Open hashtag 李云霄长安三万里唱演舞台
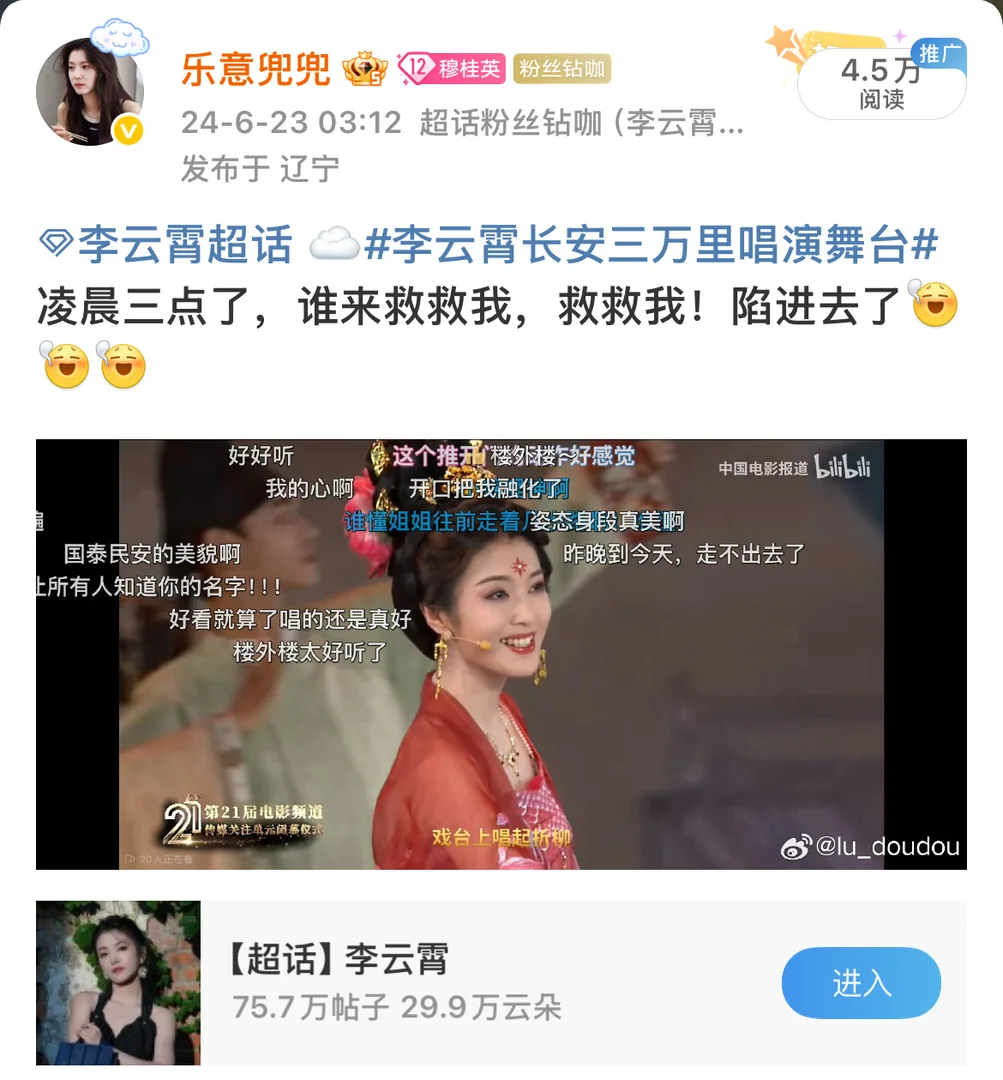 click(x=651, y=246)
